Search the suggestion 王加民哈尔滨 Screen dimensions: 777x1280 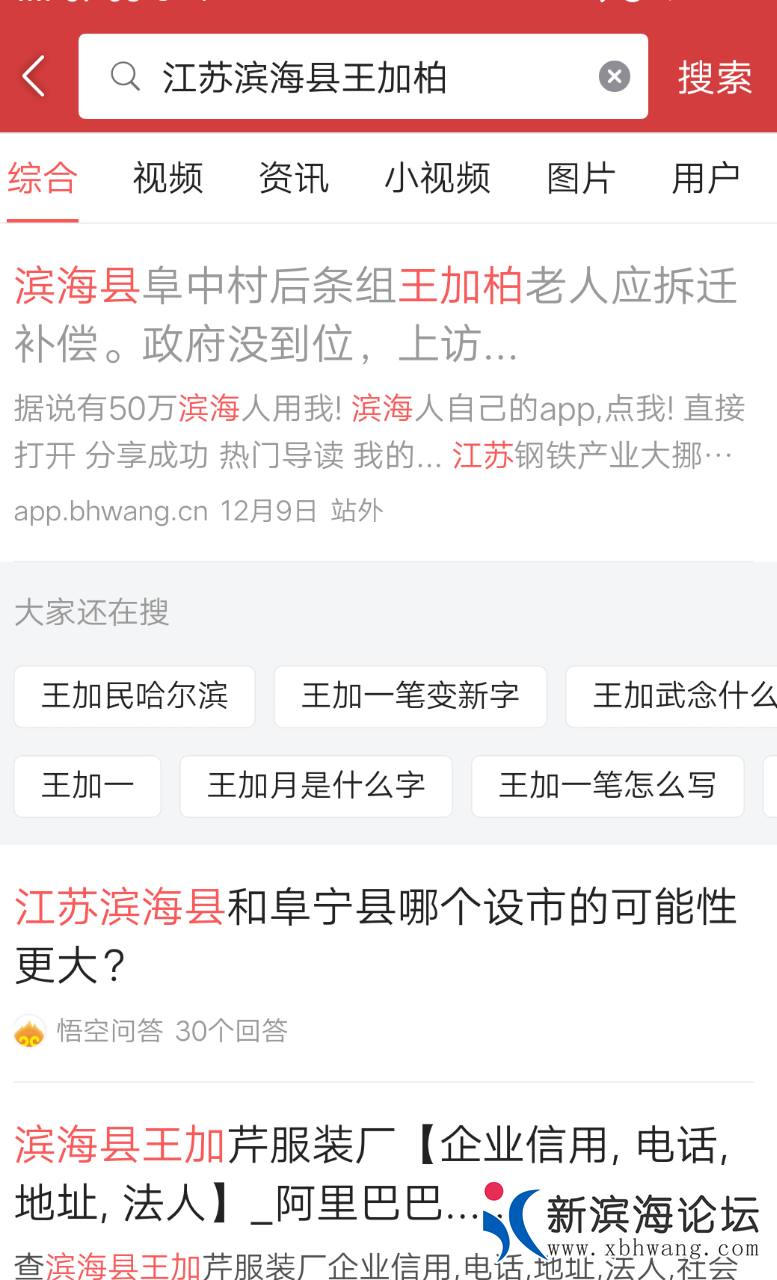point(135,696)
